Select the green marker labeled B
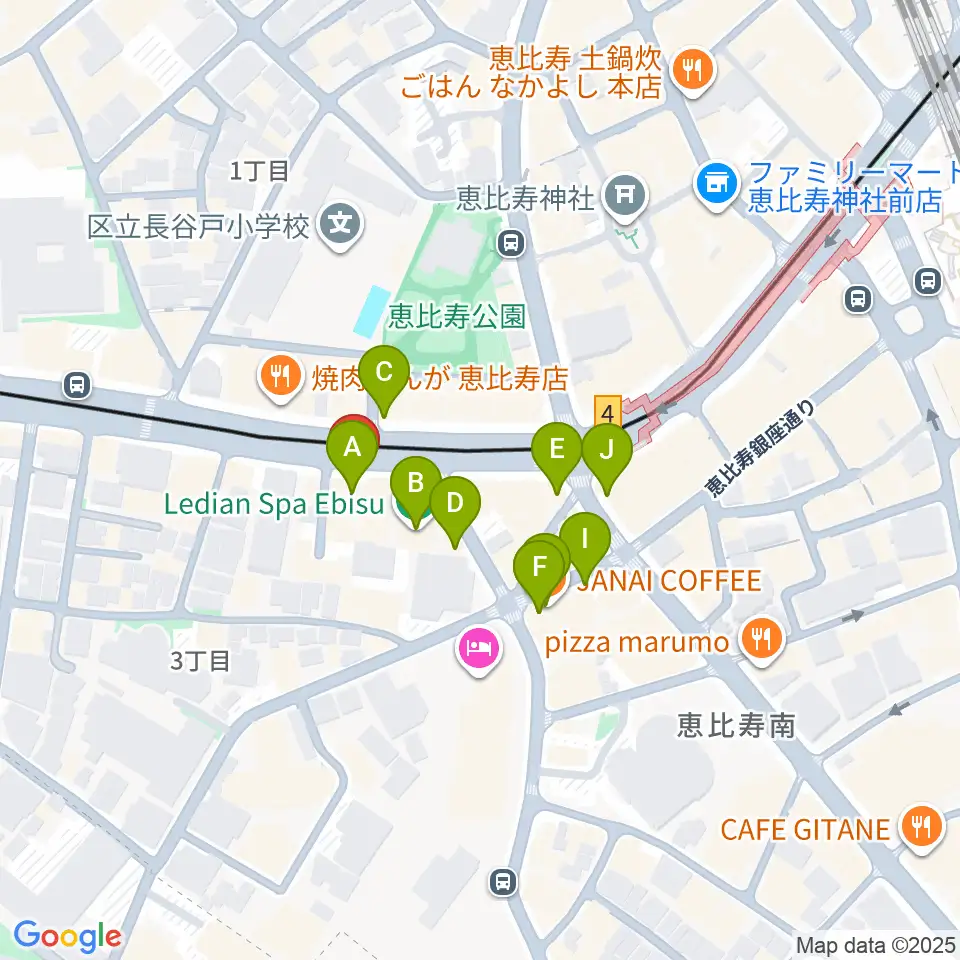960x960 pixels. point(416,486)
